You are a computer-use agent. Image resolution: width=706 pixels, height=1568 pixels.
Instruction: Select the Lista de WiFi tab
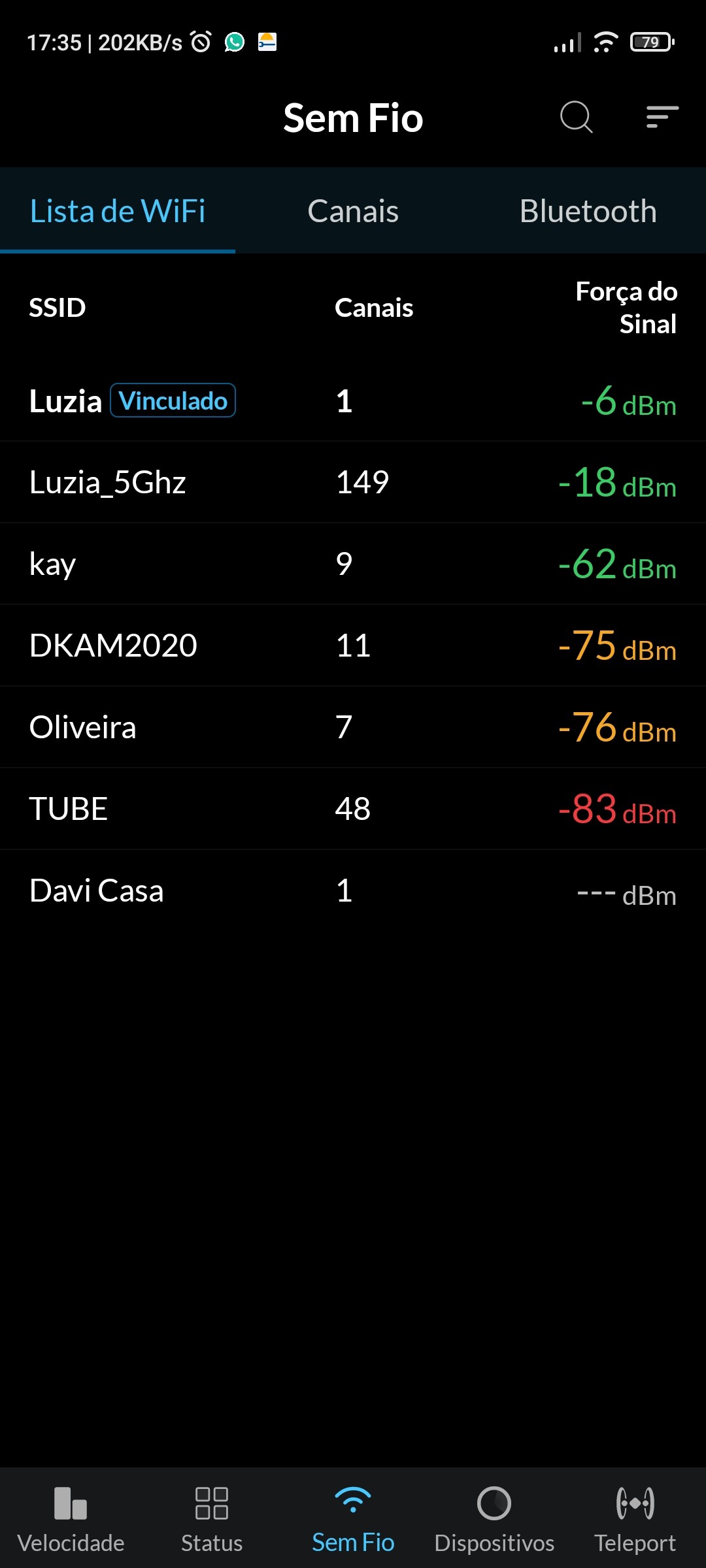click(x=118, y=211)
